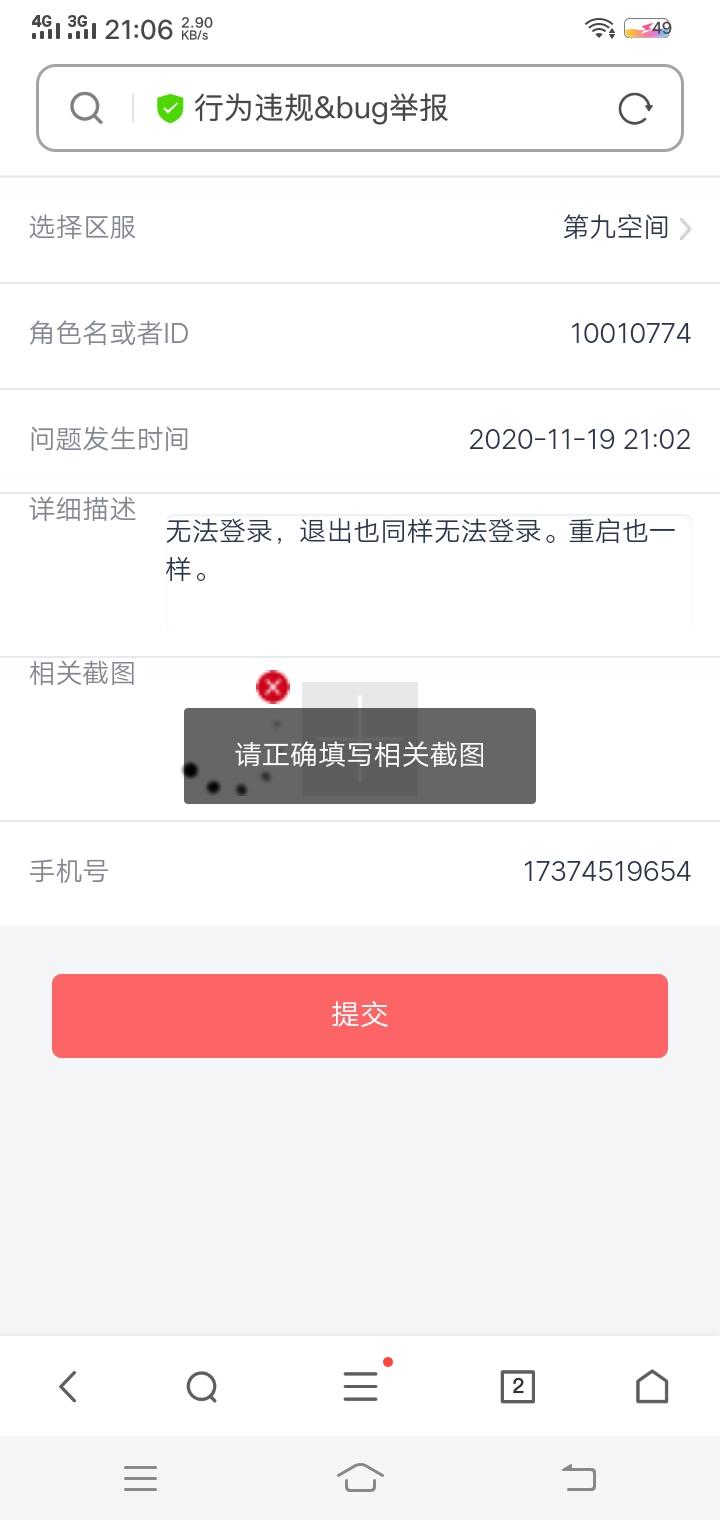Image resolution: width=720 pixels, height=1520 pixels.
Task: Go back using the browser back arrow
Action: [x=68, y=1387]
